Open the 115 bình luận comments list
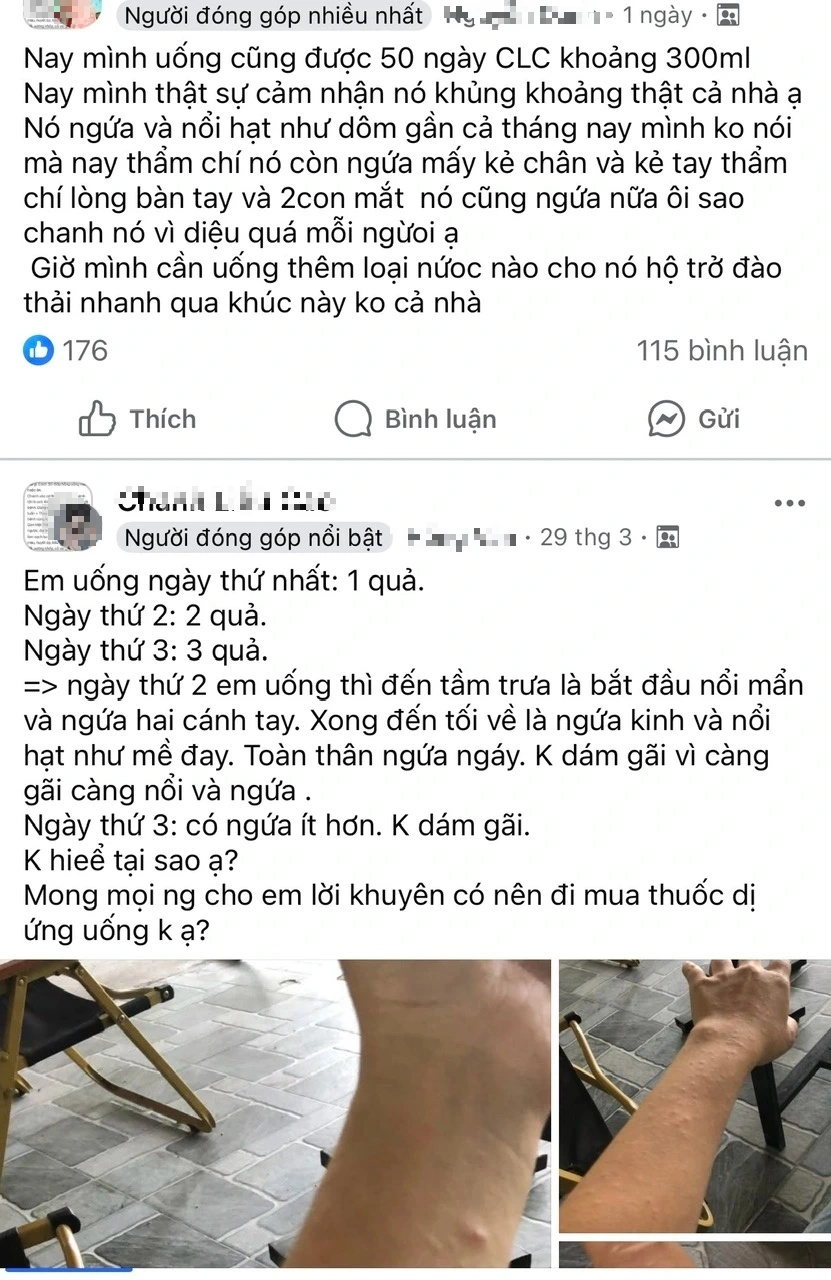Image resolution: width=831 pixels, height=1280 pixels. 721,350
